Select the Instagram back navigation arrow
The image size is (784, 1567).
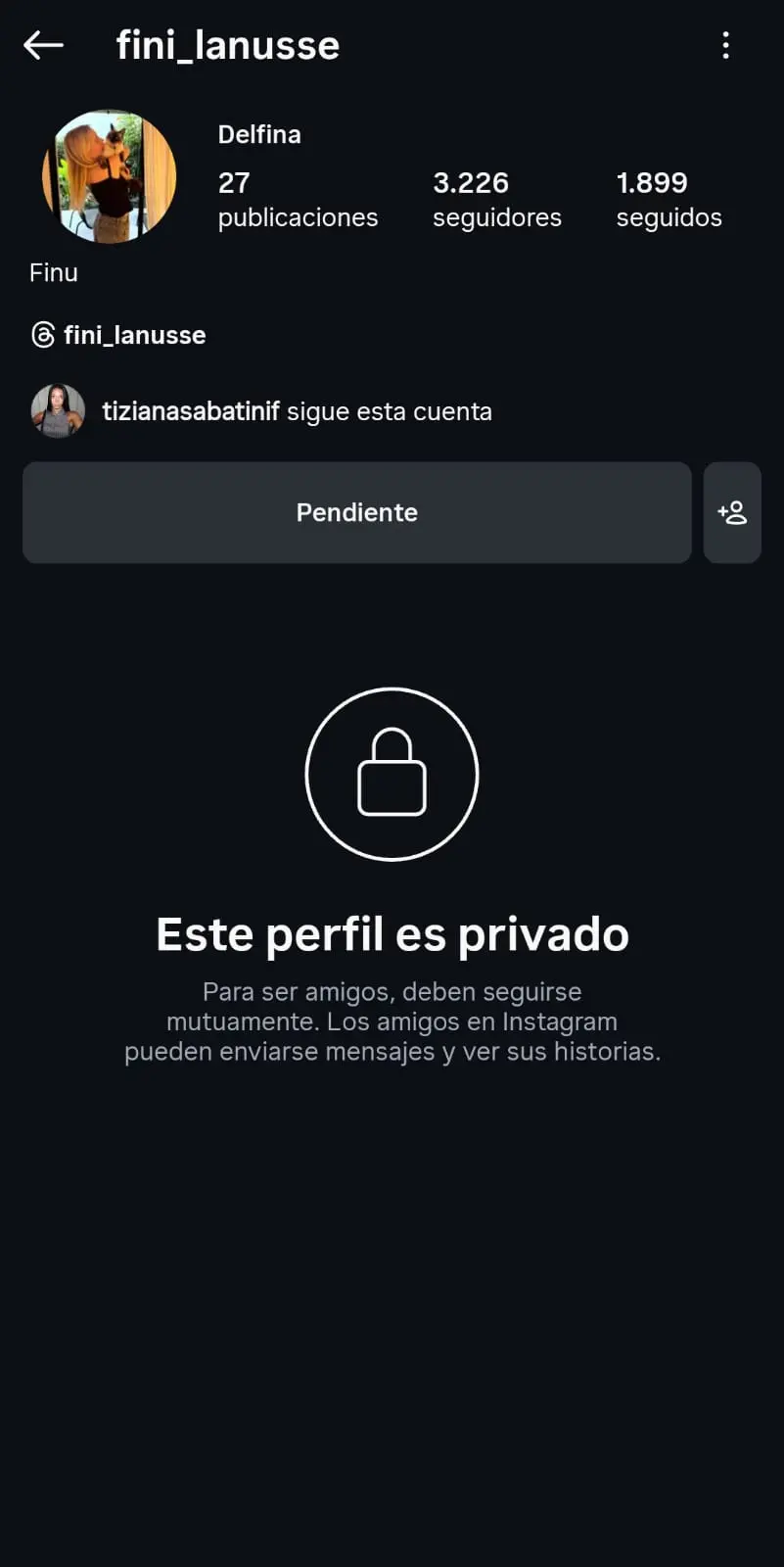(x=42, y=45)
